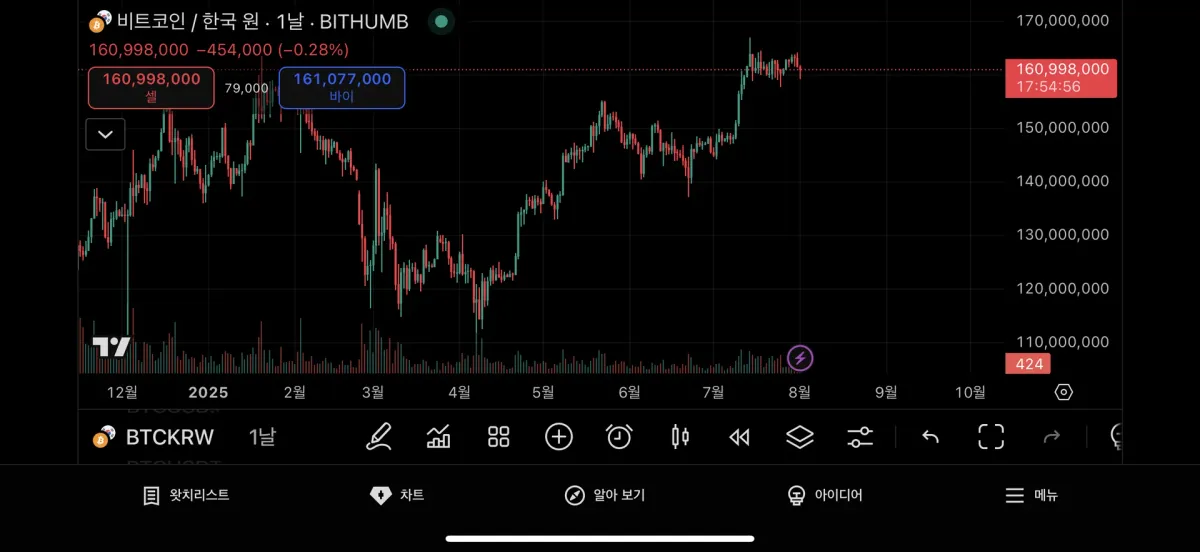Image resolution: width=1200 pixels, height=552 pixels.
Task: Change the candlestick chart type
Action: pyautogui.click(x=680, y=437)
